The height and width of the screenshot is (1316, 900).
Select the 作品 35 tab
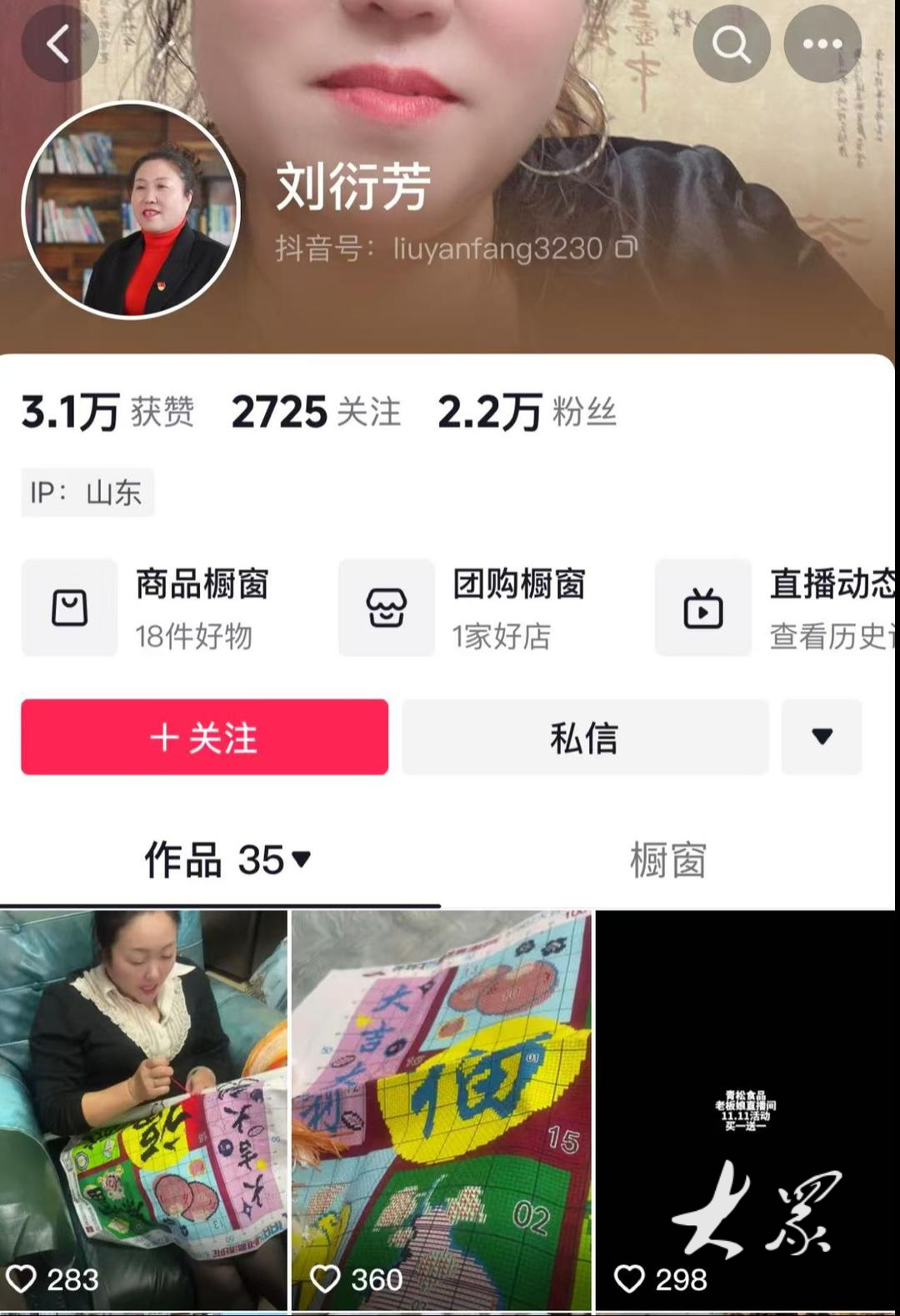(x=227, y=859)
